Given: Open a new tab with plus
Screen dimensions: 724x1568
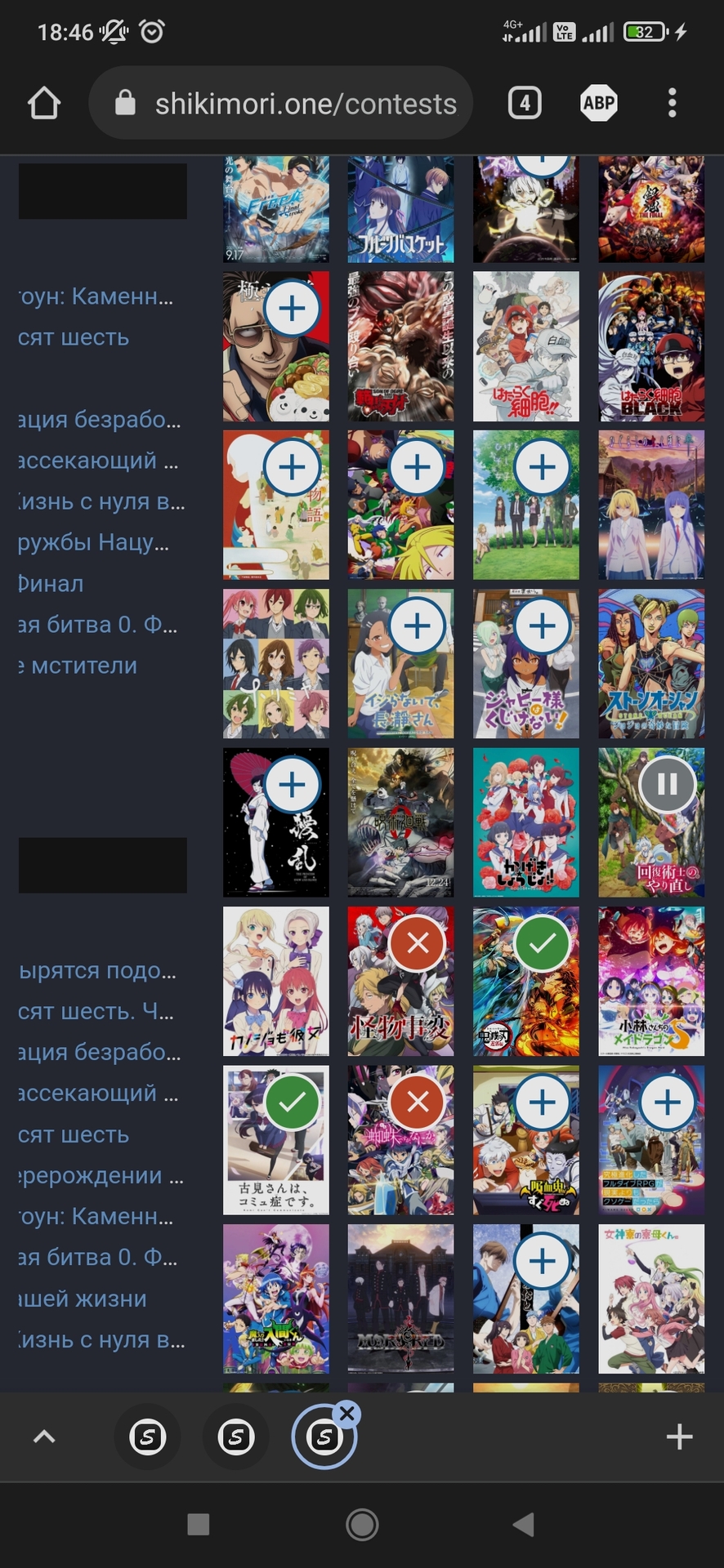Looking at the screenshot, I should pyautogui.click(x=679, y=1437).
